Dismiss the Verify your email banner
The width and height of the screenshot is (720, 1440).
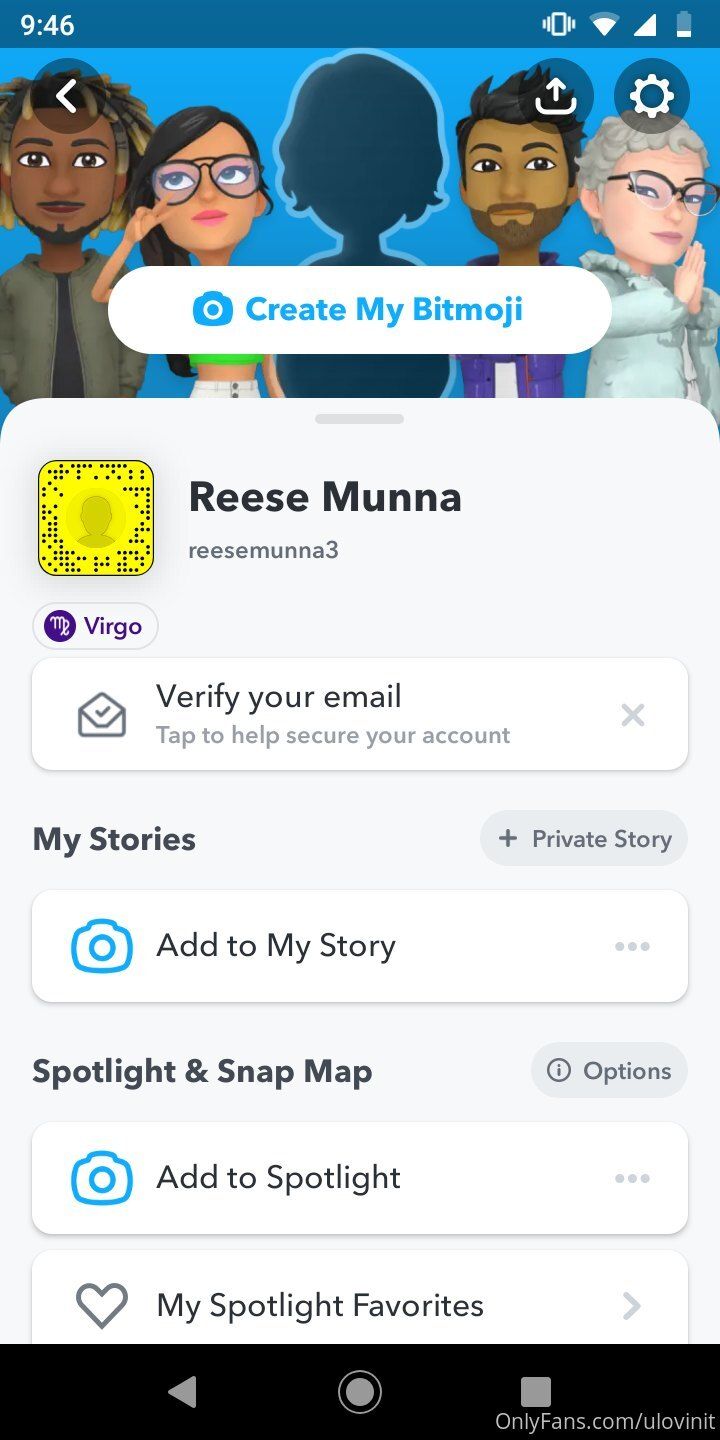(x=632, y=715)
